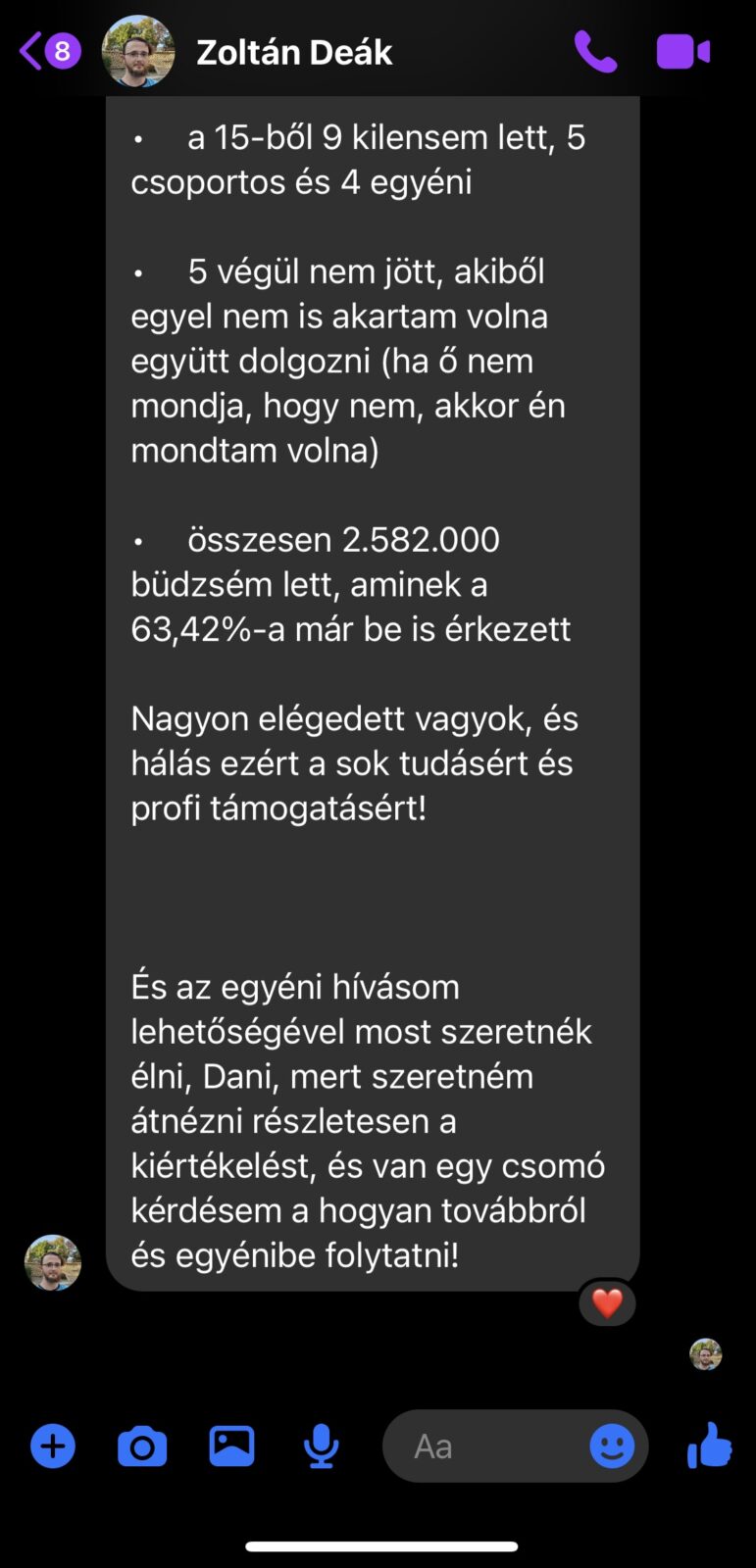Open Zoltán Deák's profile from the header
The height and width of the screenshot is (1568, 756).
(293, 52)
